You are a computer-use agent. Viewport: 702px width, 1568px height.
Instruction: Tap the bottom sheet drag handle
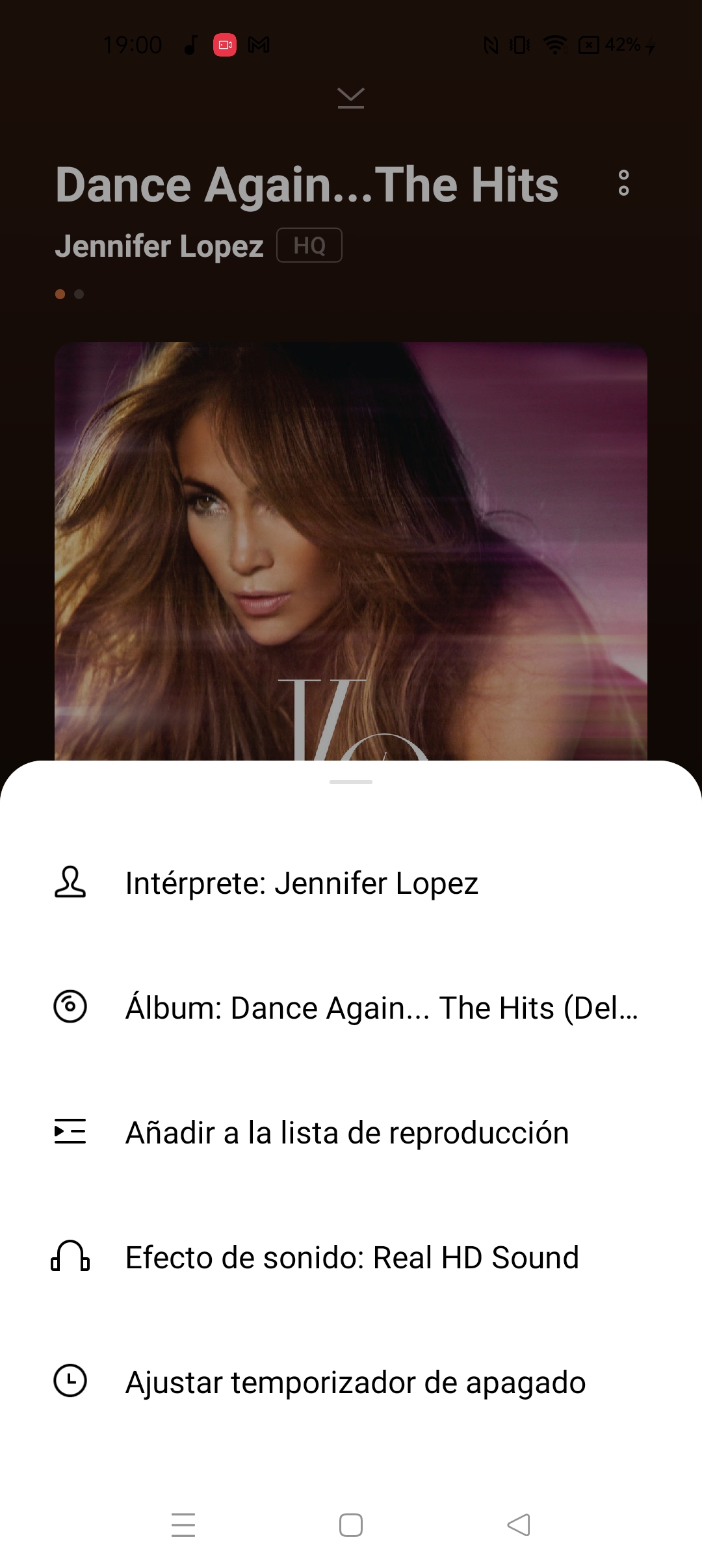click(x=351, y=781)
